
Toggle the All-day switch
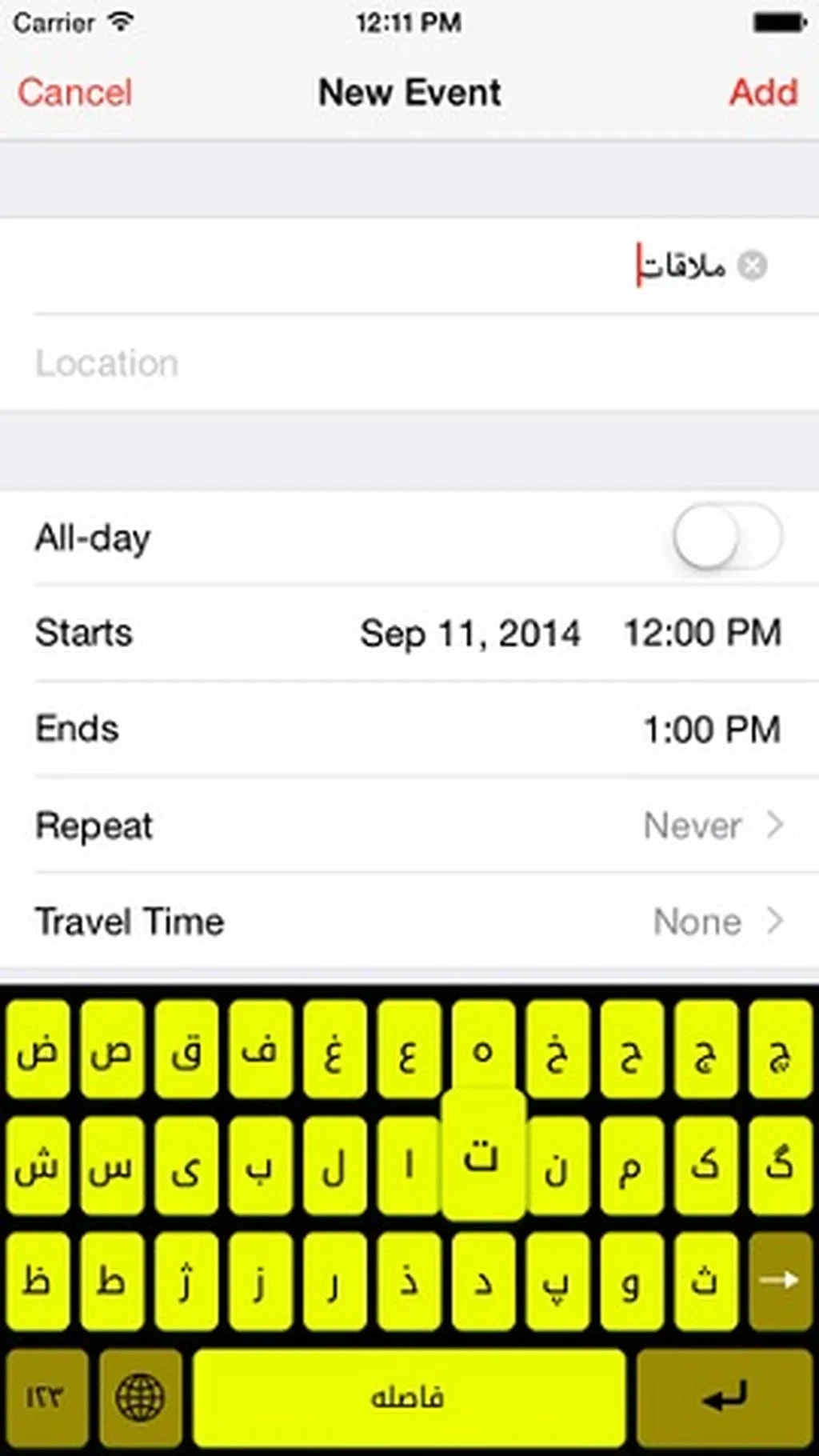click(726, 536)
